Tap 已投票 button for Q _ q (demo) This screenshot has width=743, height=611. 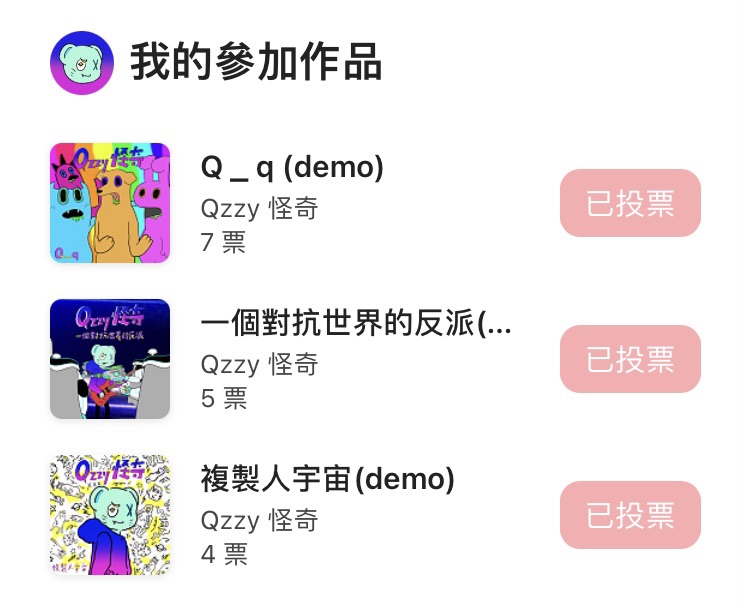(x=630, y=203)
